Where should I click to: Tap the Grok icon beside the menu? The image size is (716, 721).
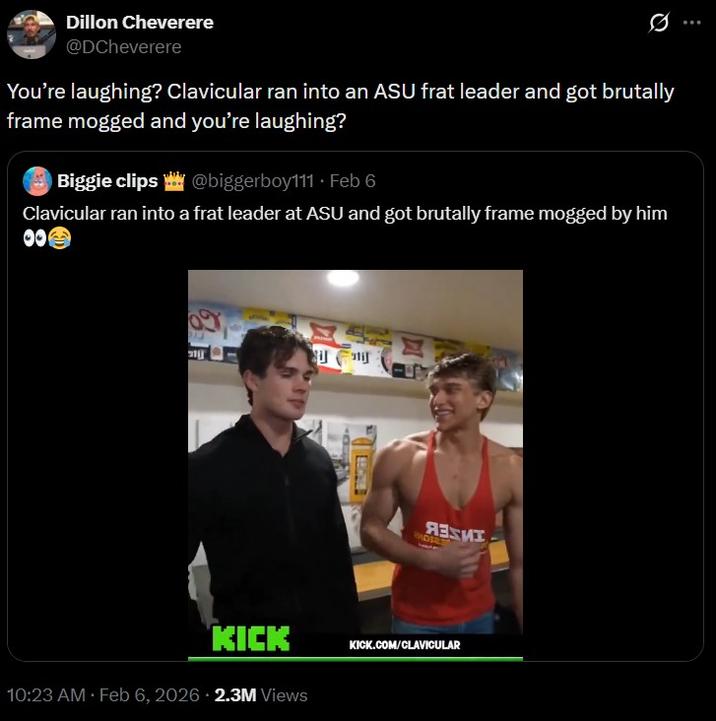658,23
